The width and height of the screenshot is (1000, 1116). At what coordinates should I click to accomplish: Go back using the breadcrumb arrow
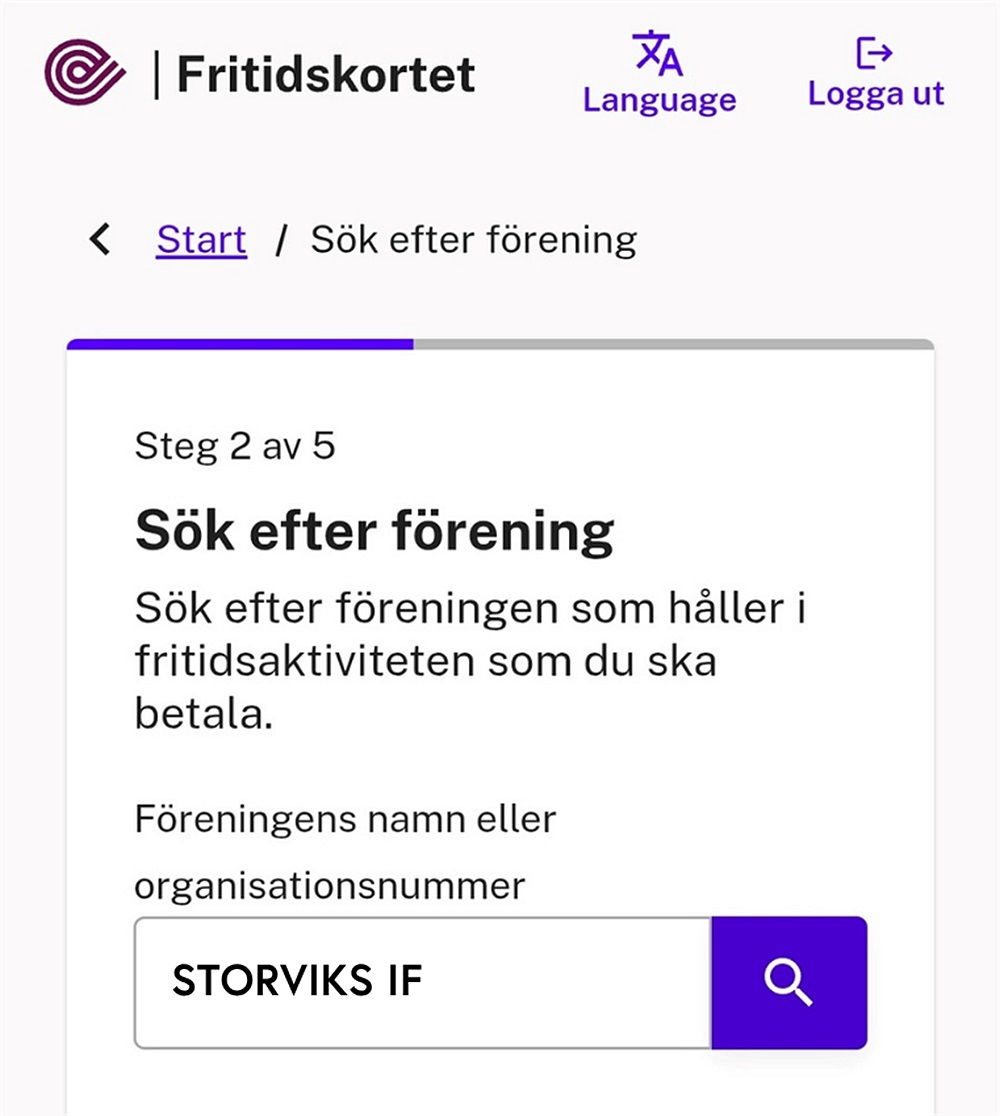[x=100, y=240]
